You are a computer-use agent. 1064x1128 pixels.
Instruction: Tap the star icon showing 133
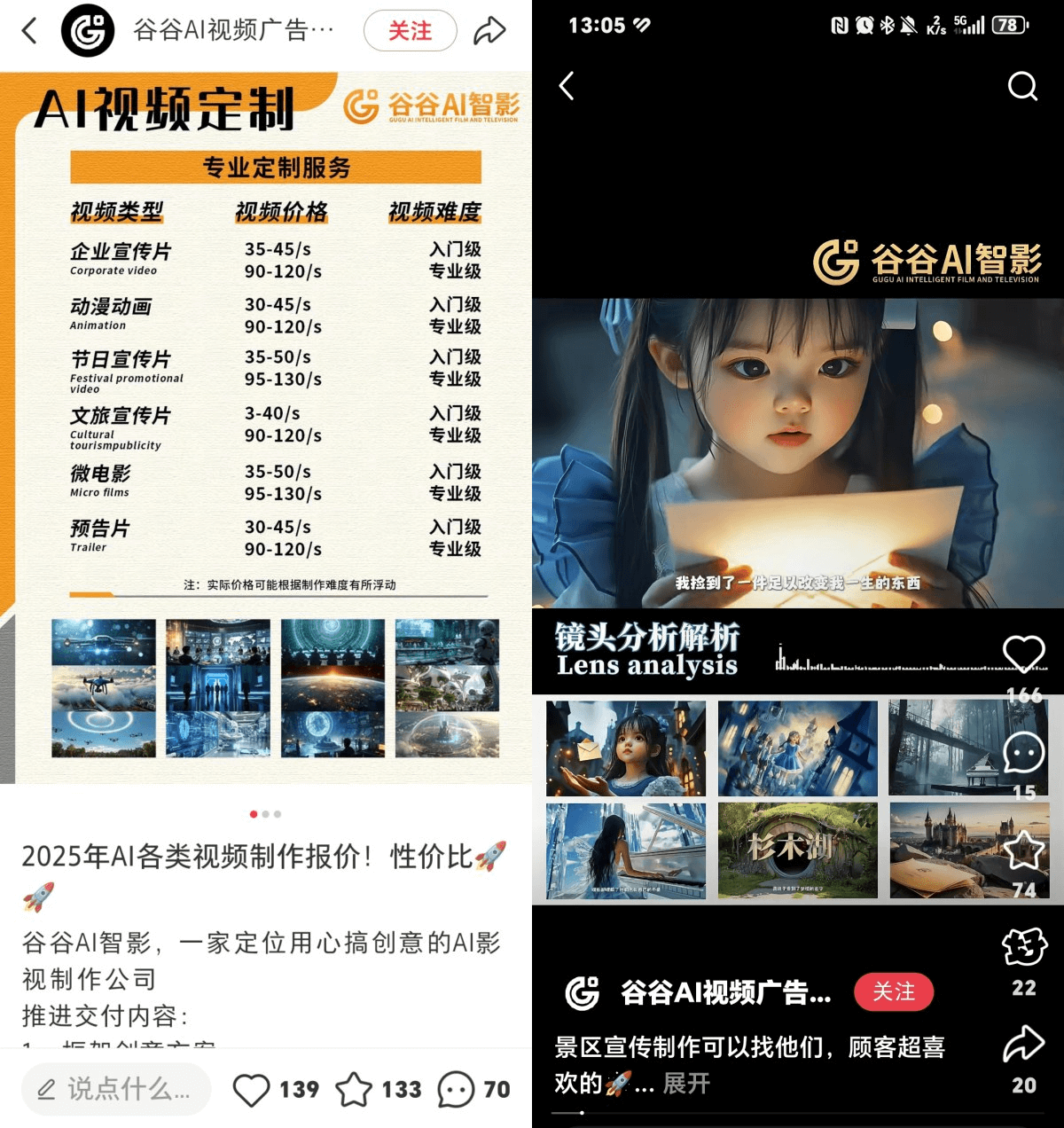click(x=354, y=1089)
